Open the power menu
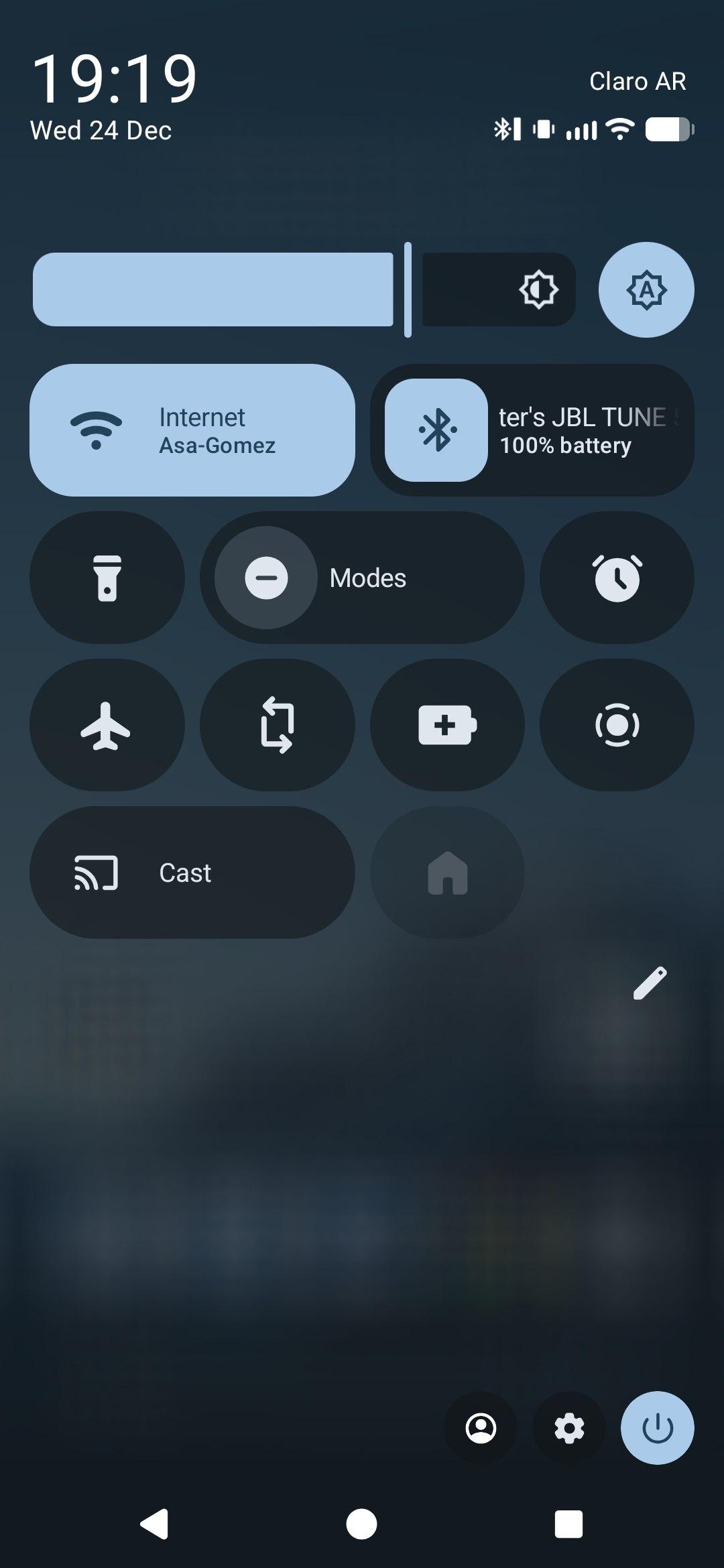 pyautogui.click(x=657, y=1428)
